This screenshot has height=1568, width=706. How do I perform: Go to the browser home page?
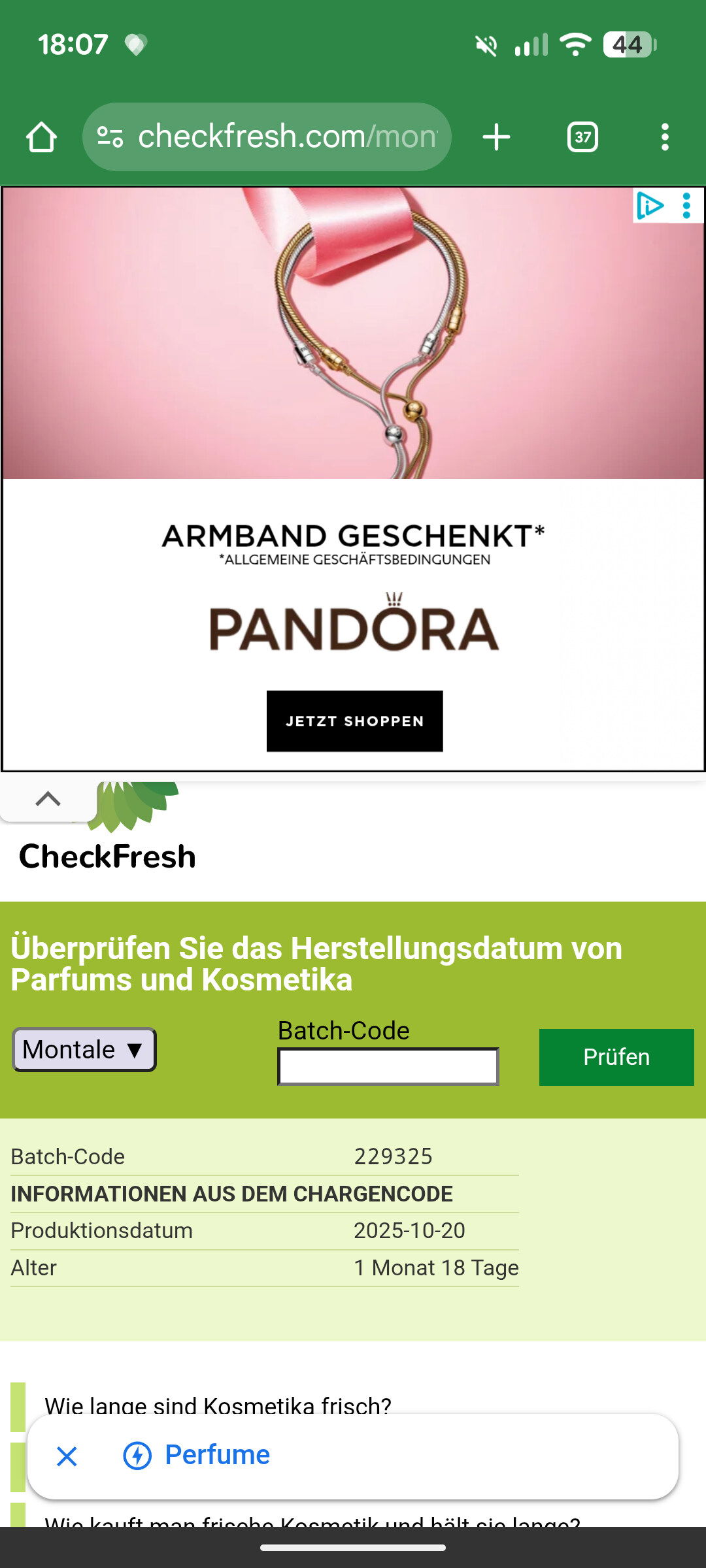coord(41,137)
